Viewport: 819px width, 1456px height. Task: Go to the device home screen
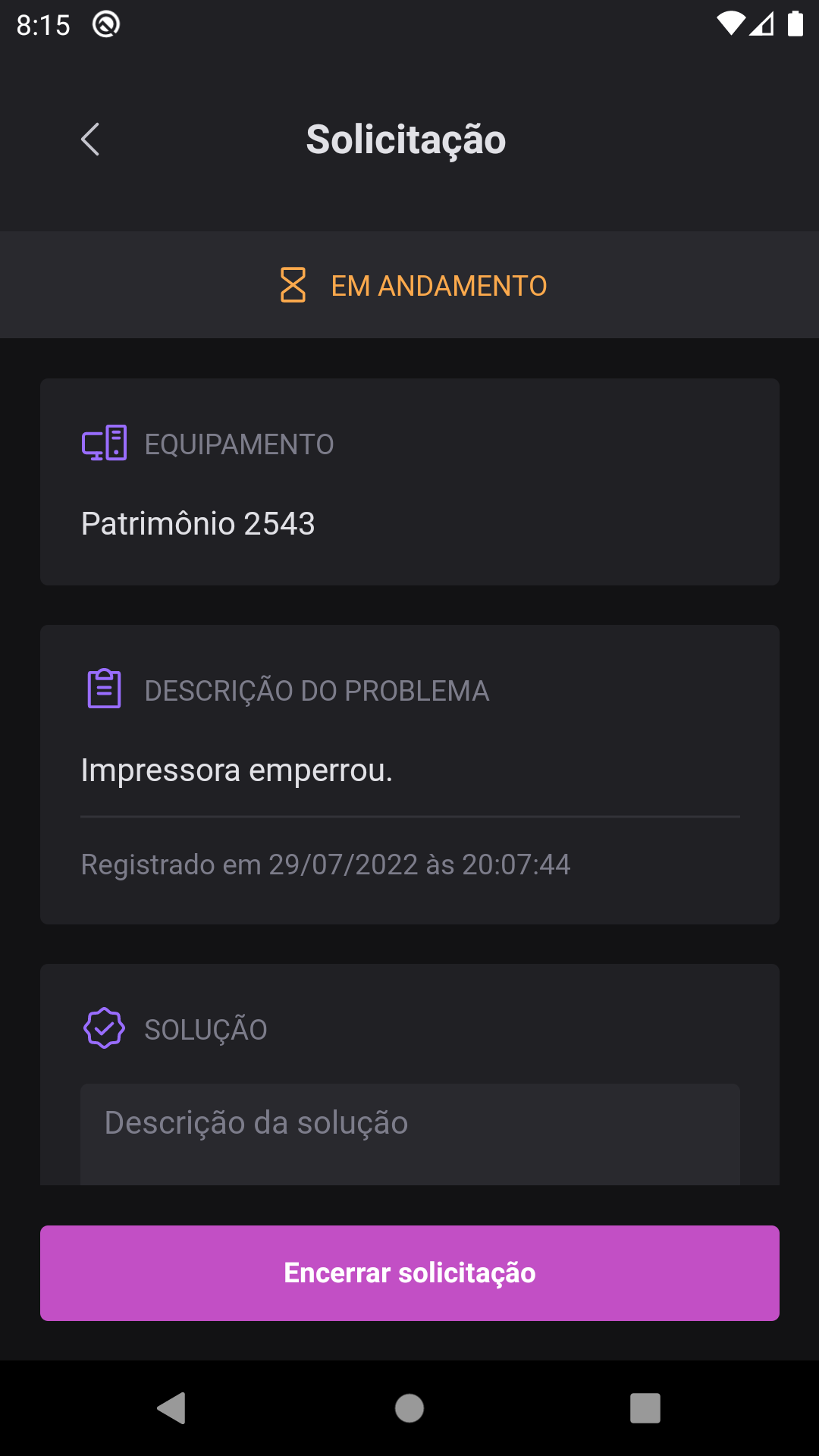(409, 1408)
